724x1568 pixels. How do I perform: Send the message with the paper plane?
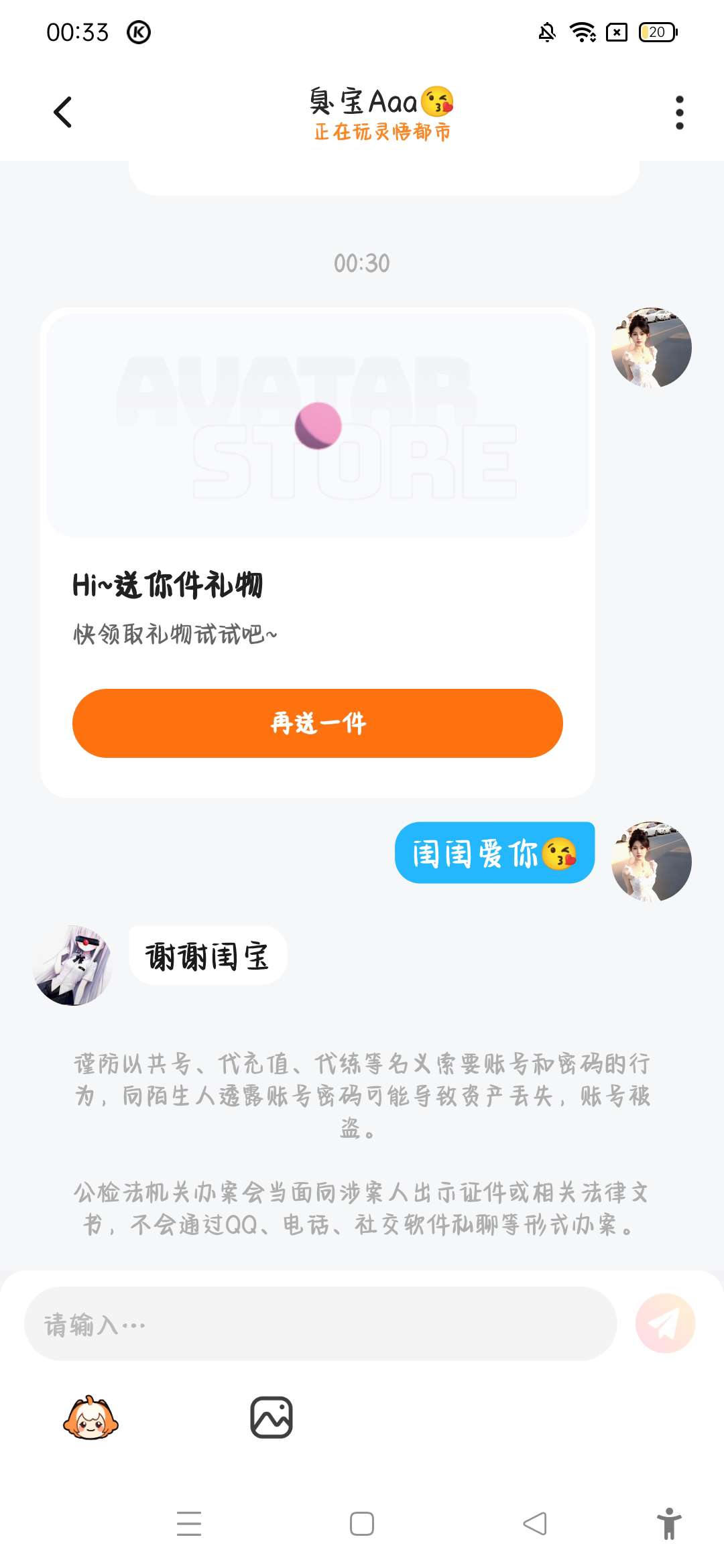point(664,1323)
